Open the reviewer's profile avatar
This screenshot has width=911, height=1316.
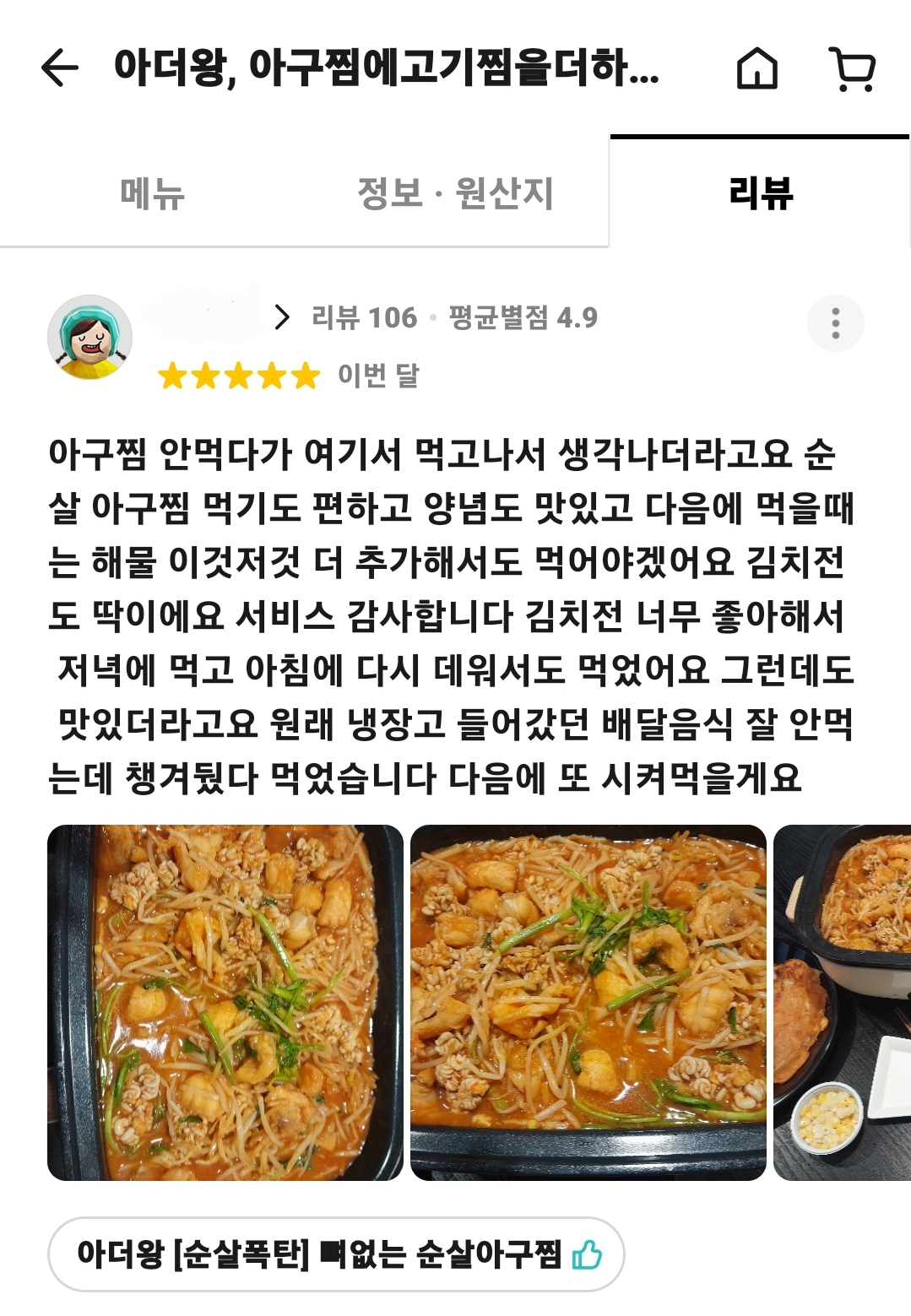[89, 338]
